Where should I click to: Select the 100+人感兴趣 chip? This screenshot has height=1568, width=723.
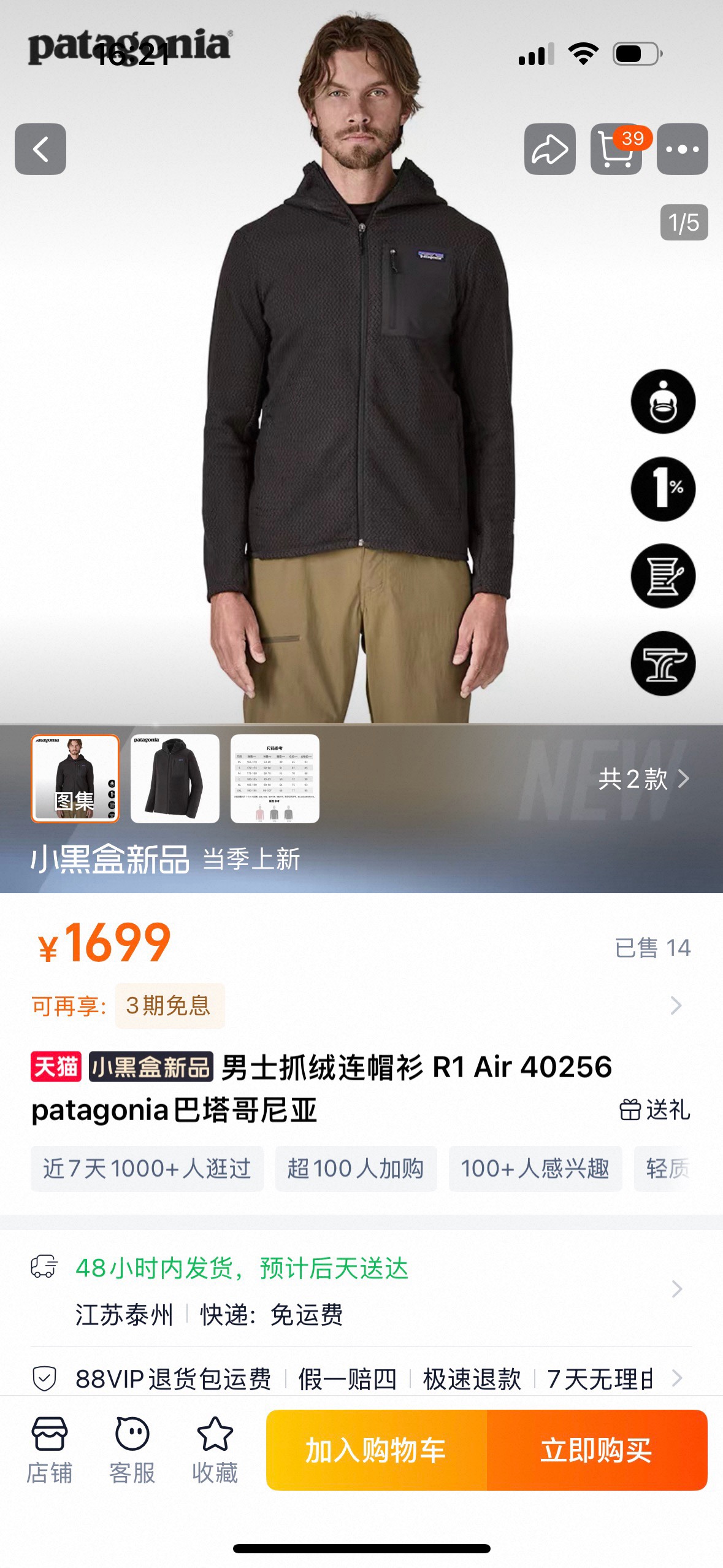535,1169
